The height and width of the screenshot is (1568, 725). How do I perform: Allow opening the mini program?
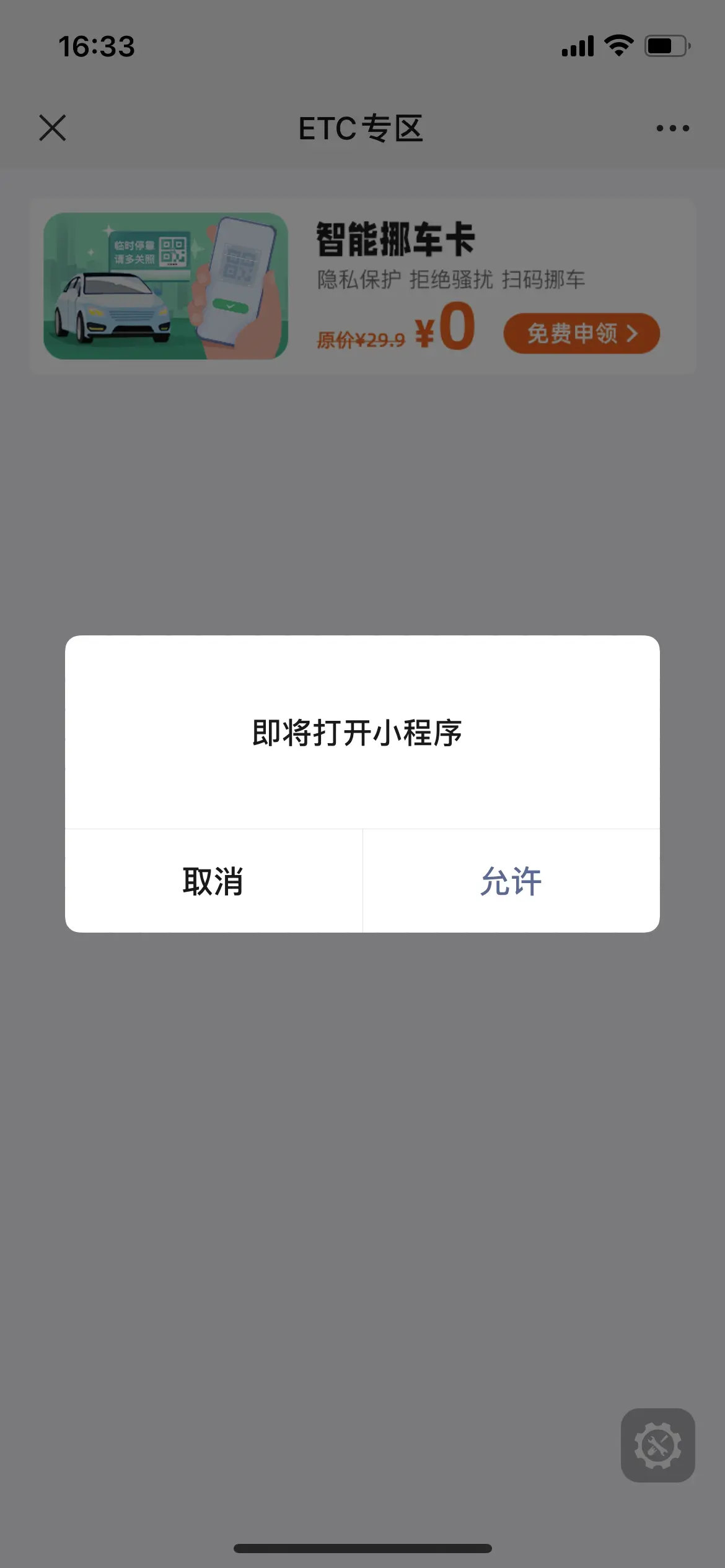click(511, 881)
